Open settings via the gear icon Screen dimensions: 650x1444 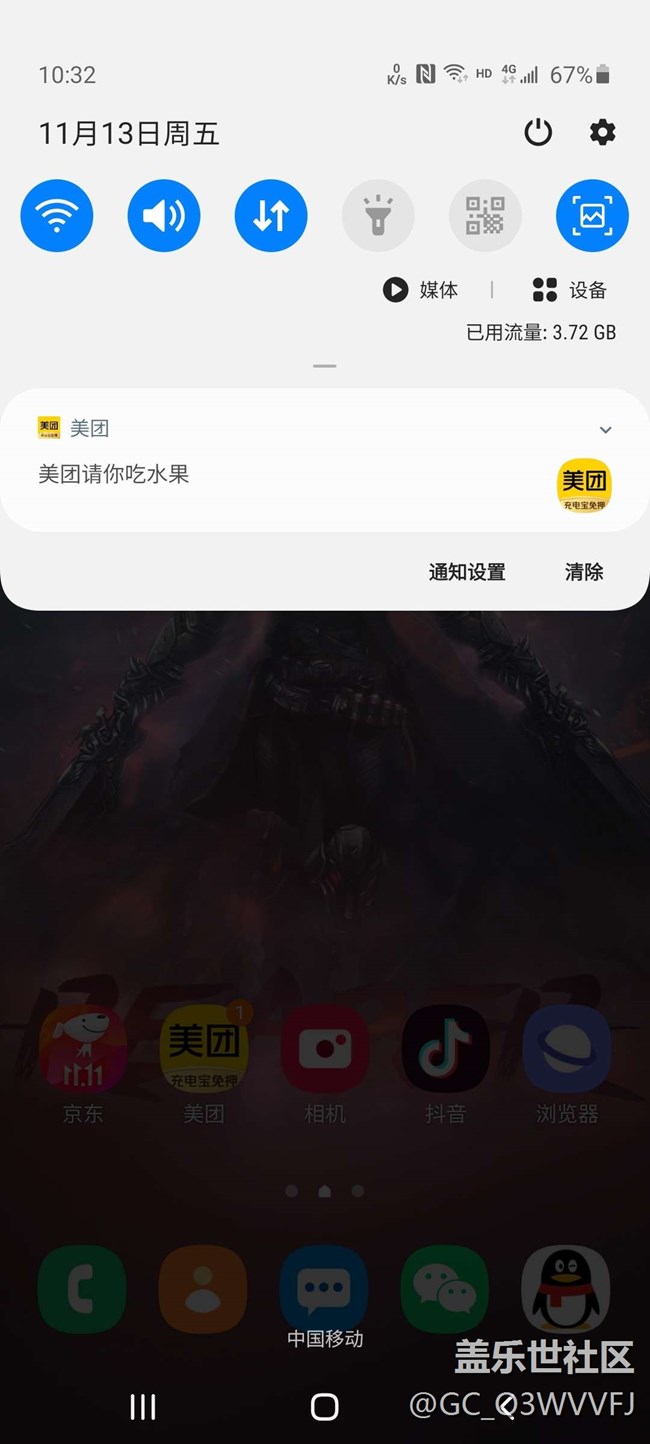tap(602, 132)
